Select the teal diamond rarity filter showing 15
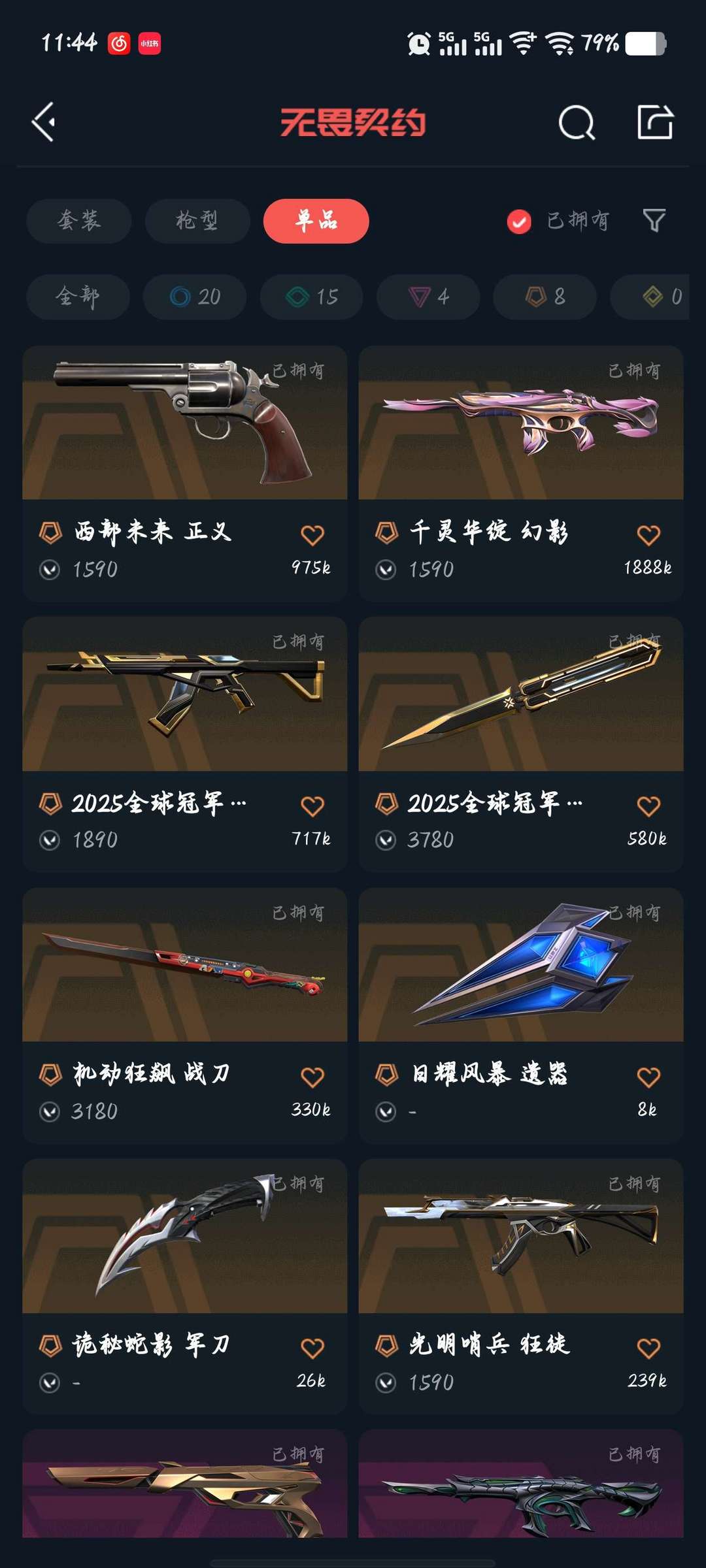 click(311, 297)
